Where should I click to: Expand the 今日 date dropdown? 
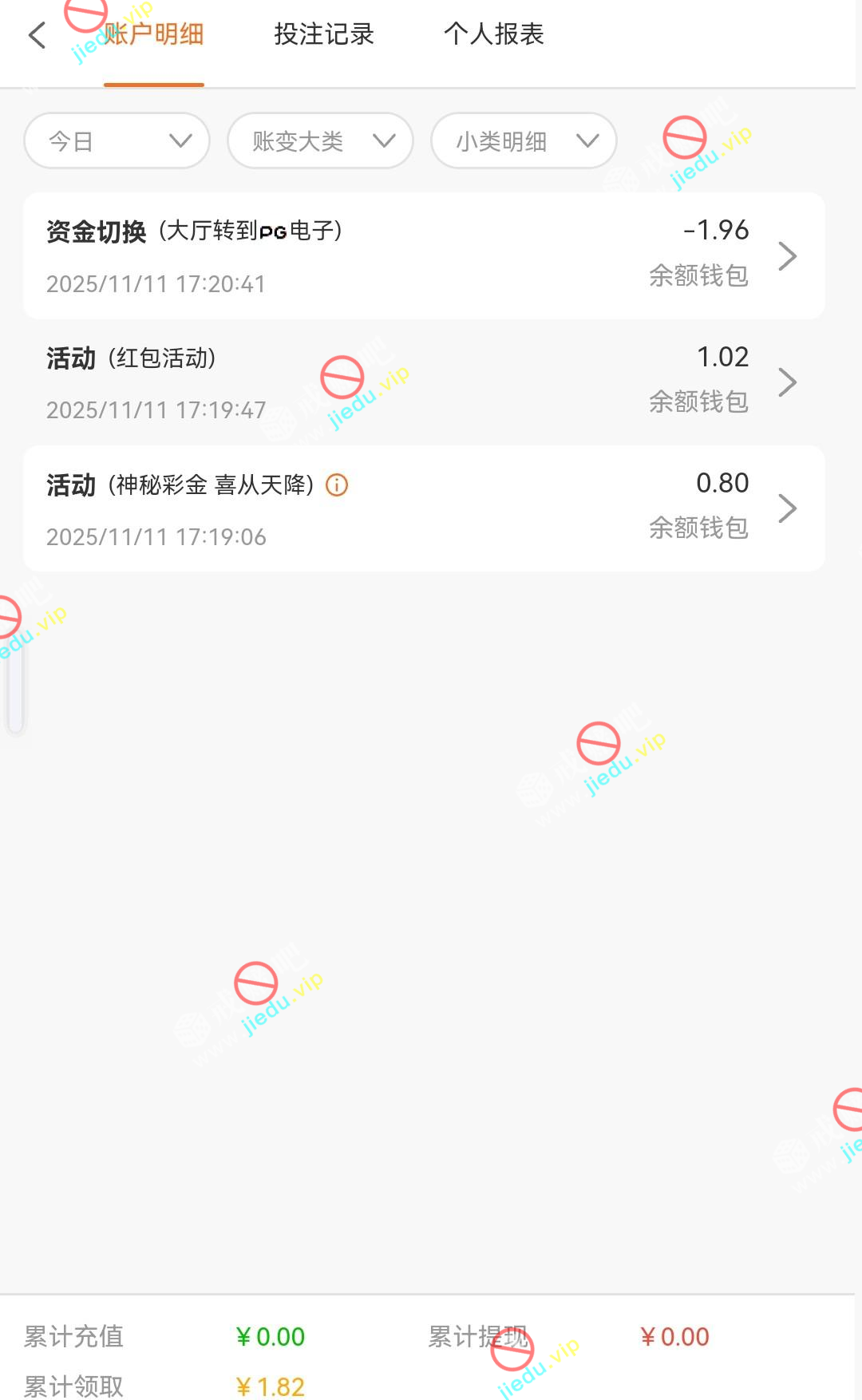tap(117, 141)
